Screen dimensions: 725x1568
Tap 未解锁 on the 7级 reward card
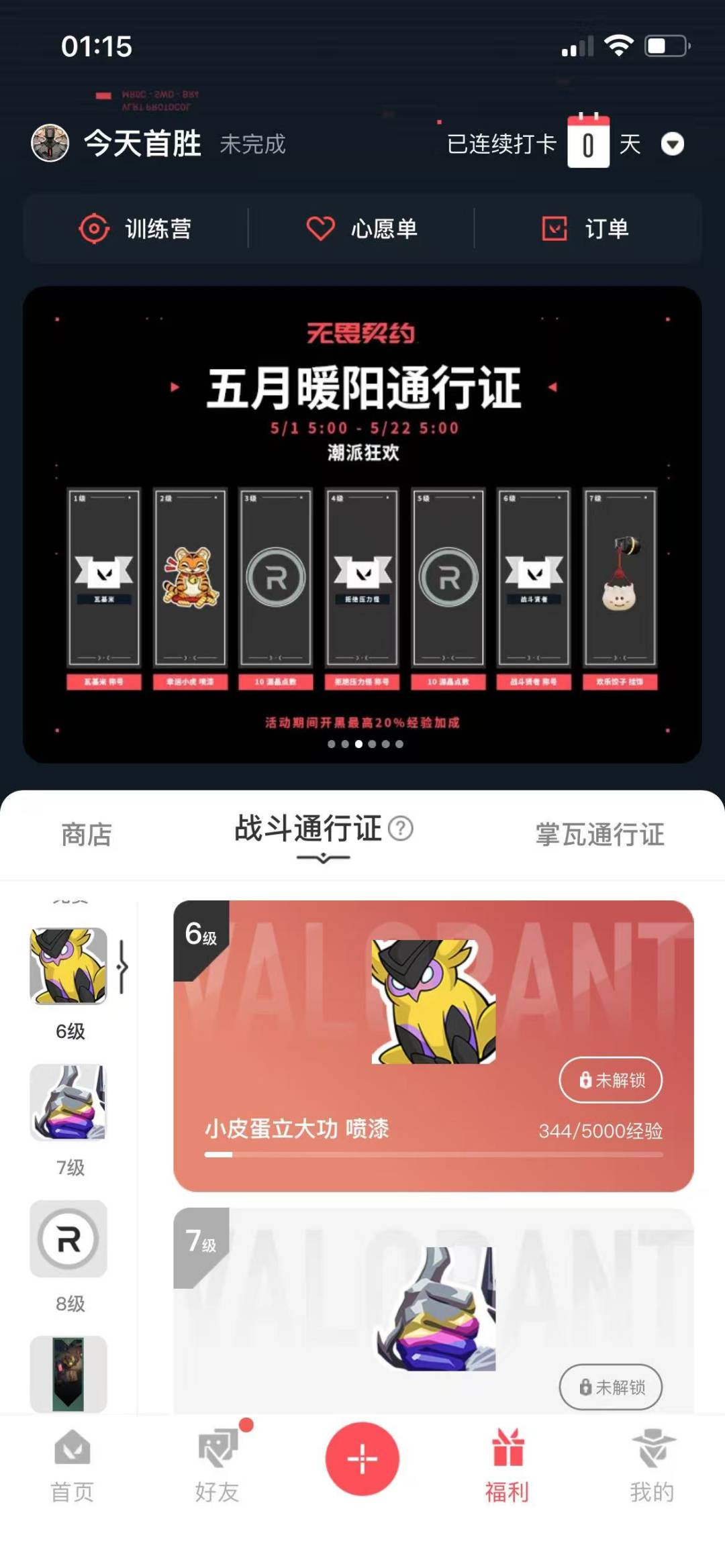point(611,1387)
